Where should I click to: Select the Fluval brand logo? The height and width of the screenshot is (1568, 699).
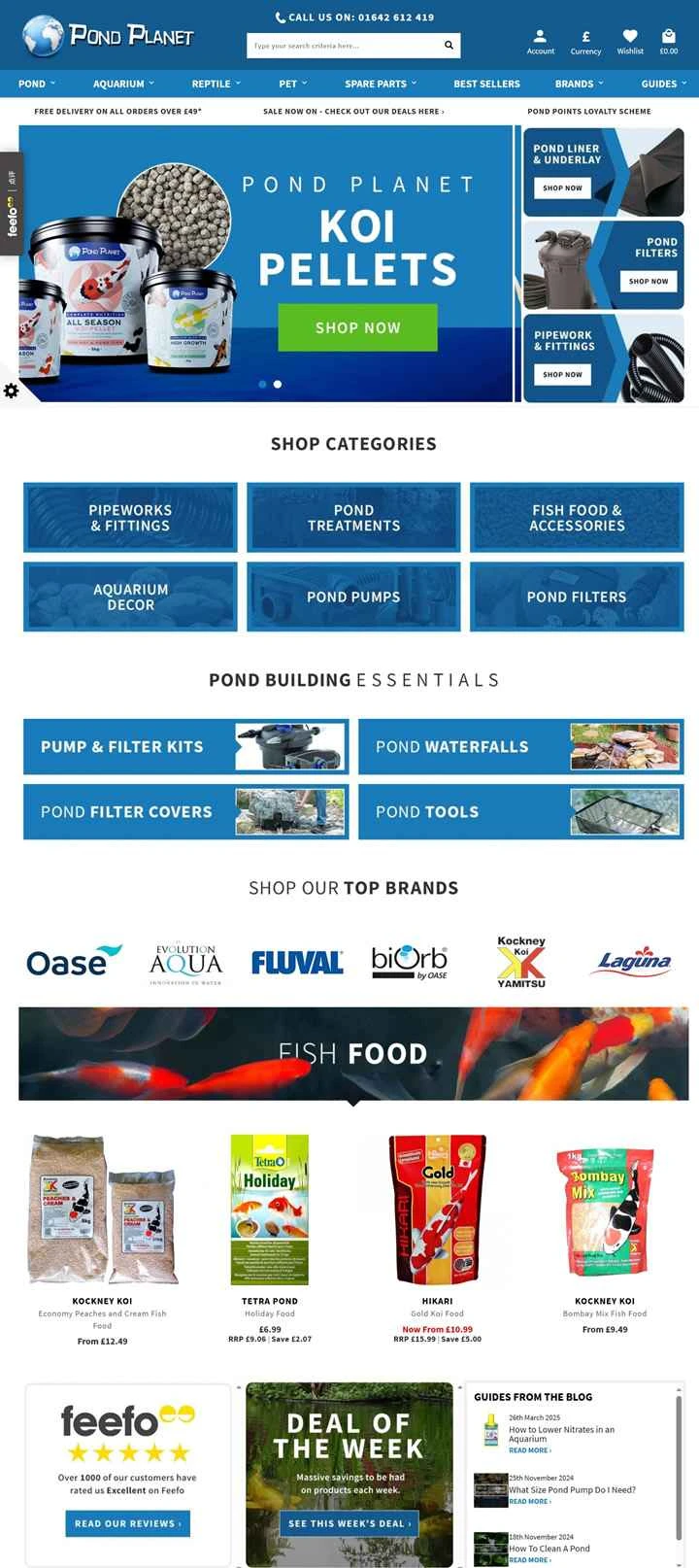297,962
